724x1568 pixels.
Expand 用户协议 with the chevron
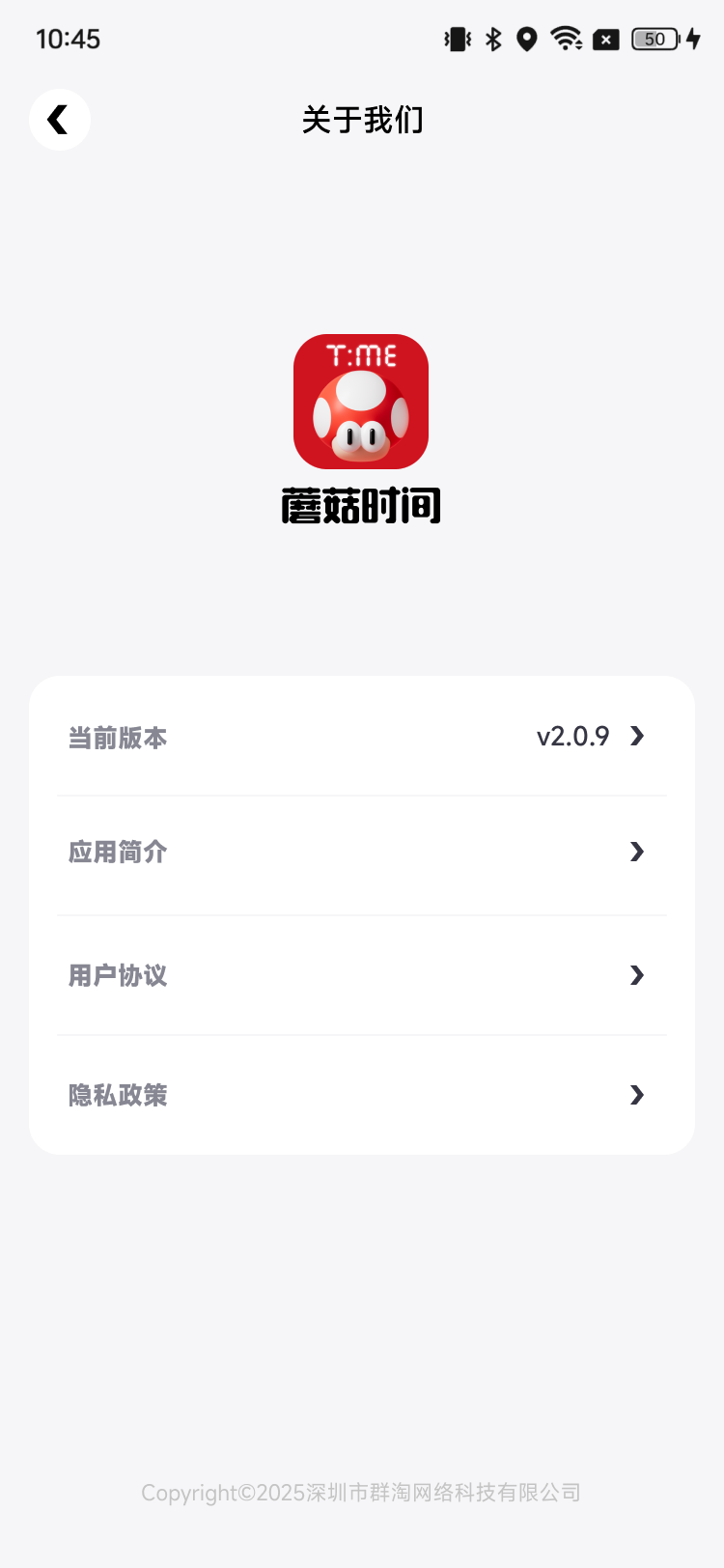point(637,975)
